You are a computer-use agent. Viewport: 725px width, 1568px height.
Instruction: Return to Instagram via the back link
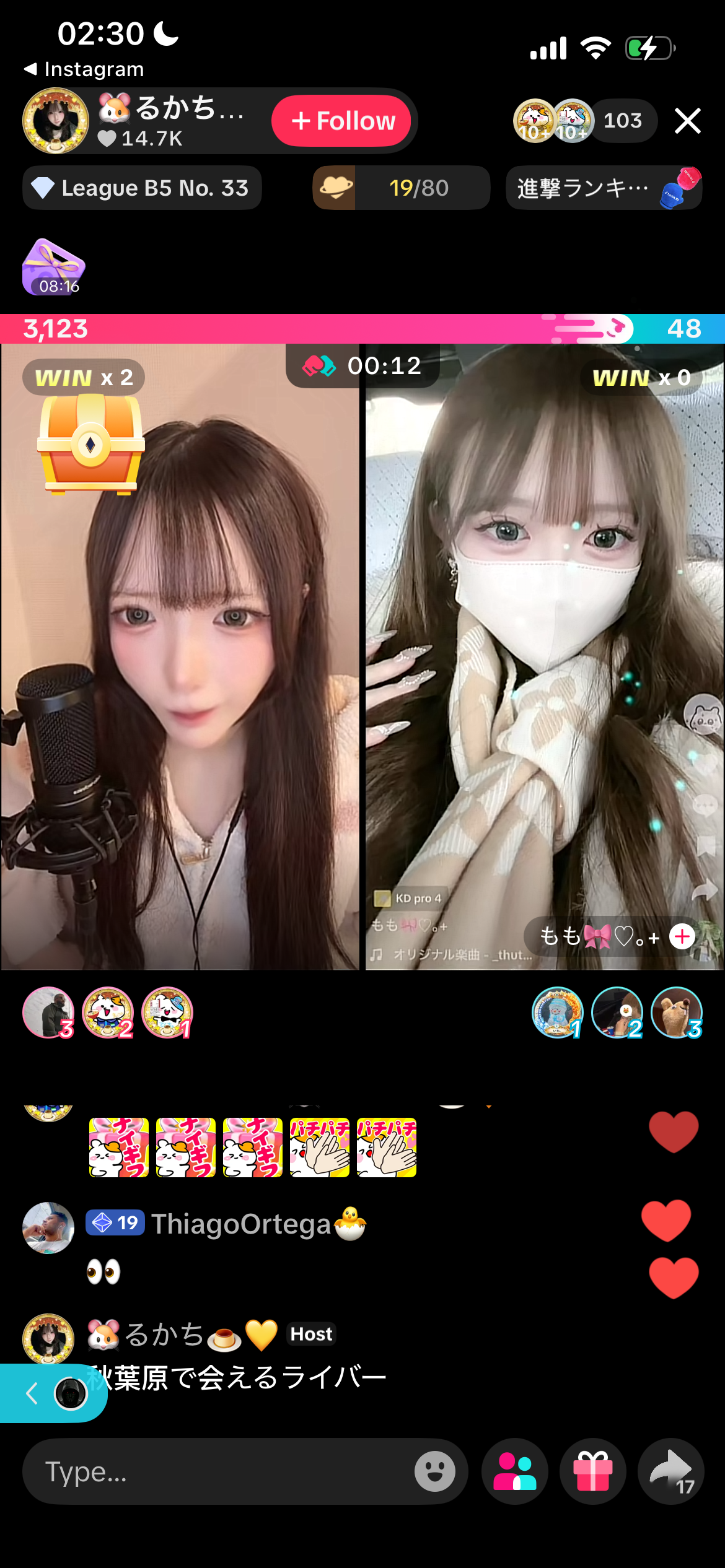coord(84,69)
